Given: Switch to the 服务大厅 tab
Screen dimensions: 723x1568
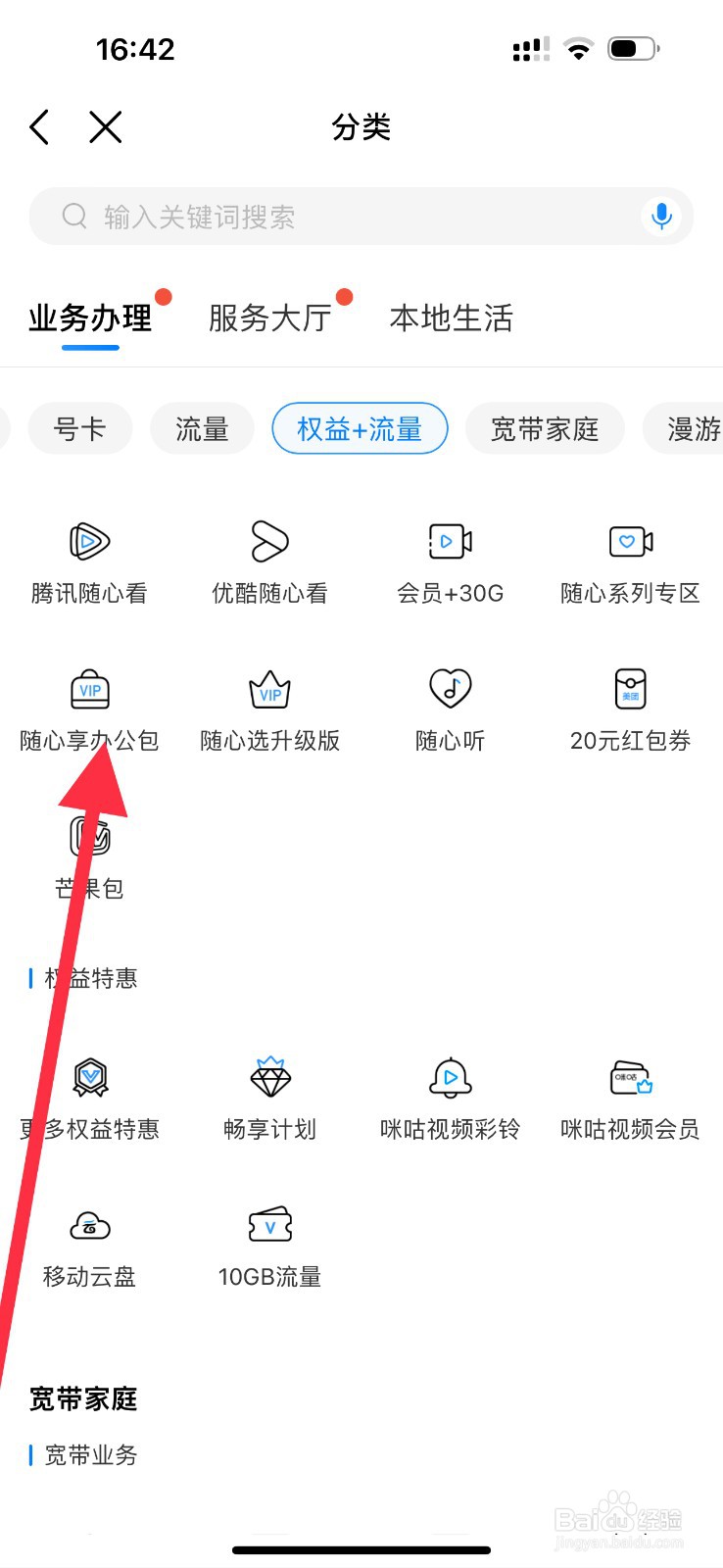Looking at the screenshot, I should (271, 317).
